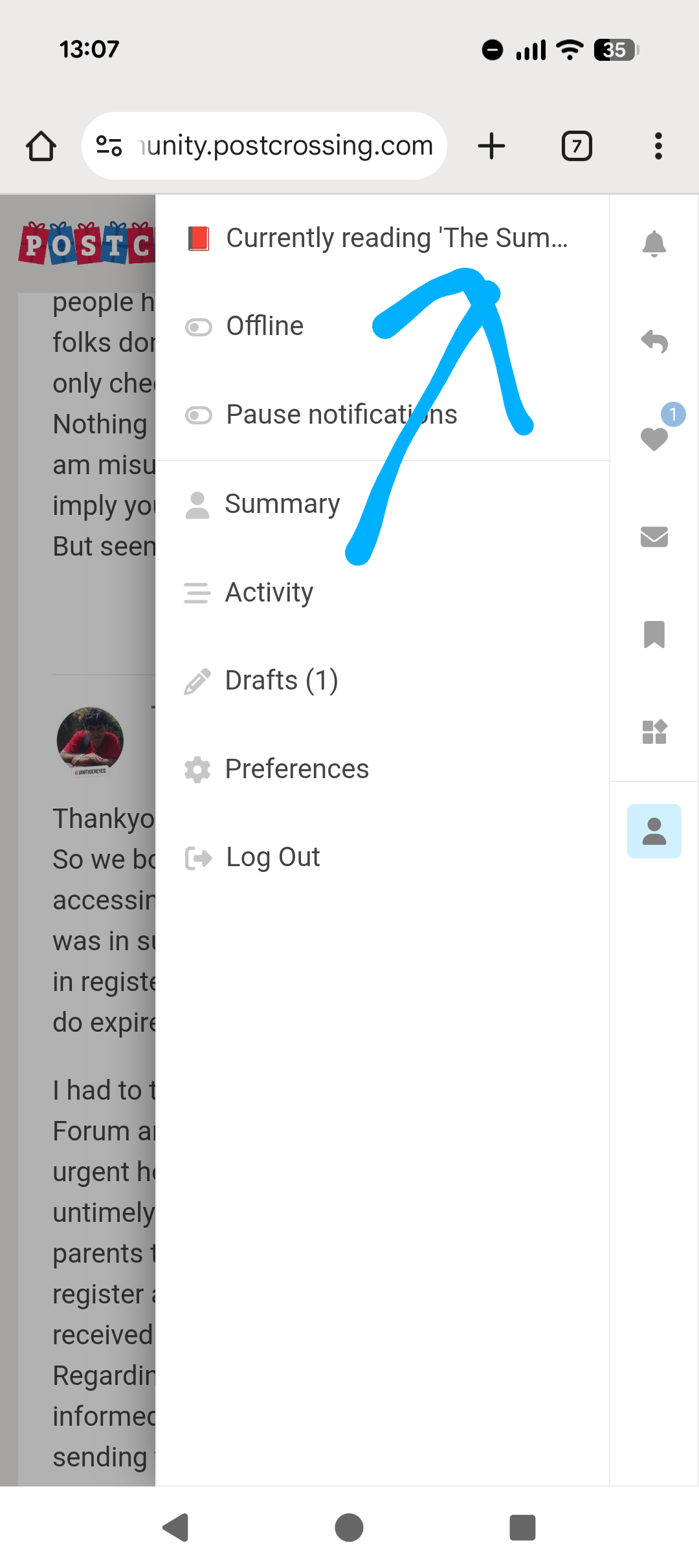Screen dimensions: 699x1568
Task: Open the browser overflow menu
Action: 658,146
